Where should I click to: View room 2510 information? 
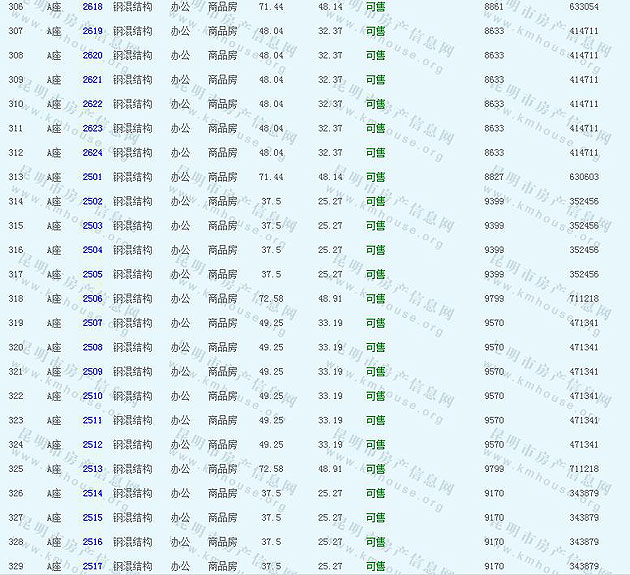point(92,396)
